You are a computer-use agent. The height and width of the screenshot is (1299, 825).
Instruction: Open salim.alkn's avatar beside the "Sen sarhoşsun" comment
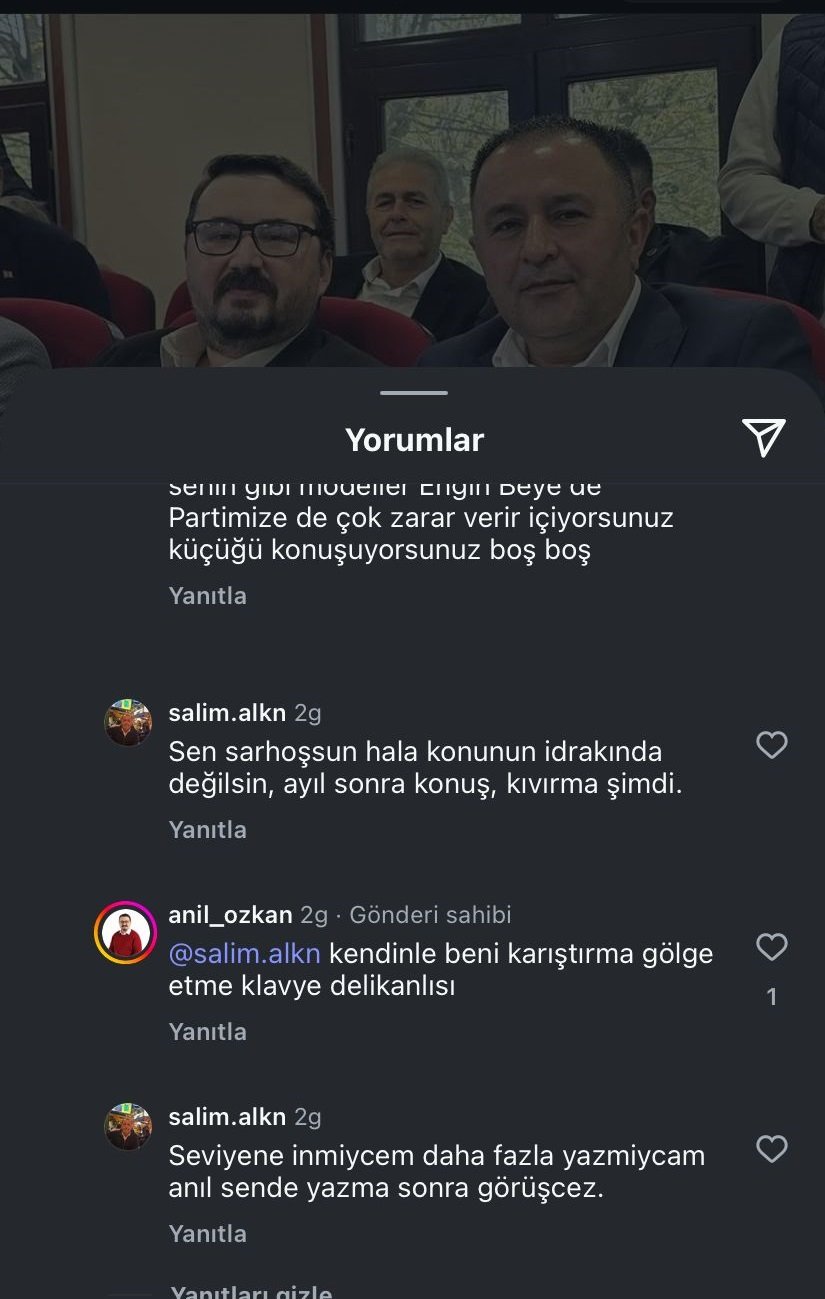point(128,722)
